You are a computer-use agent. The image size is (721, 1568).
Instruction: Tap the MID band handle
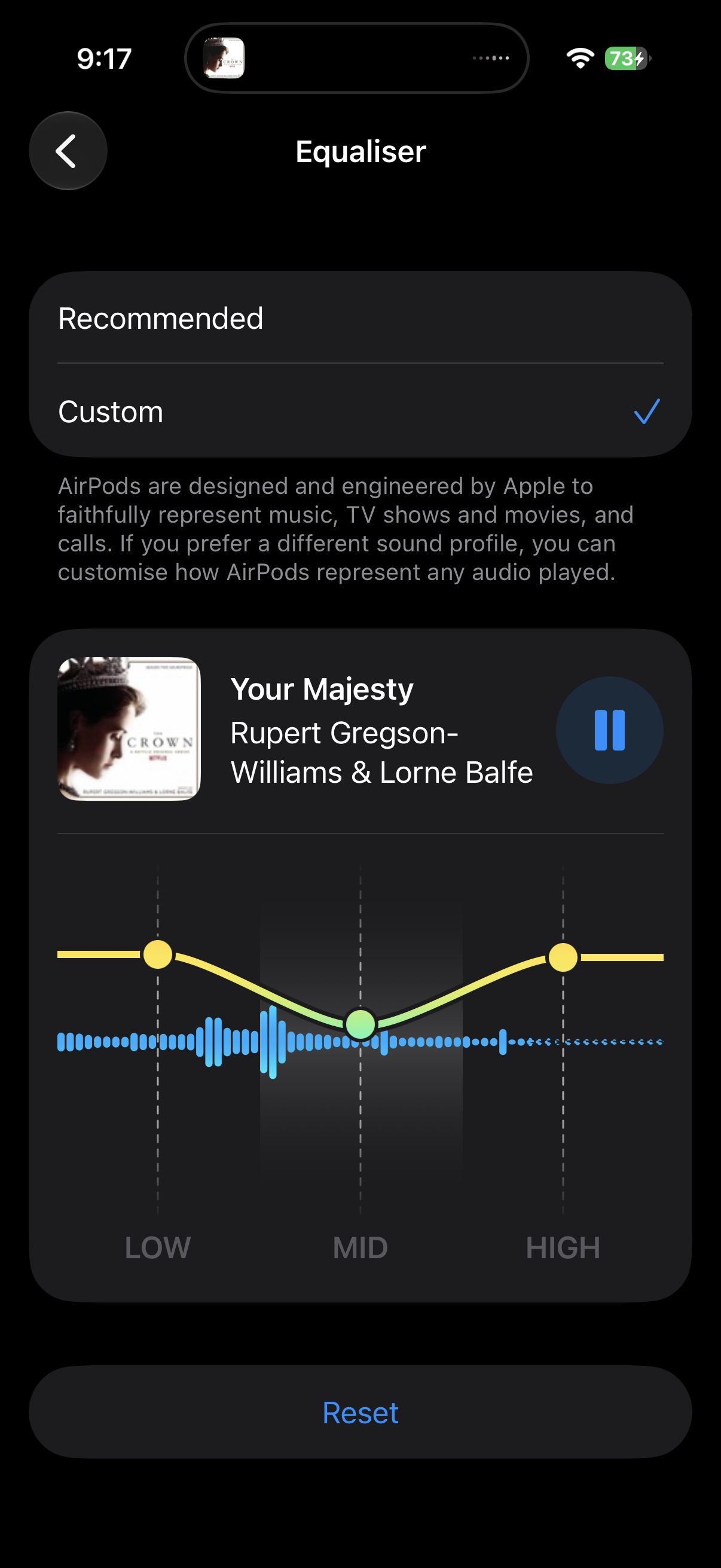[360, 1024]
